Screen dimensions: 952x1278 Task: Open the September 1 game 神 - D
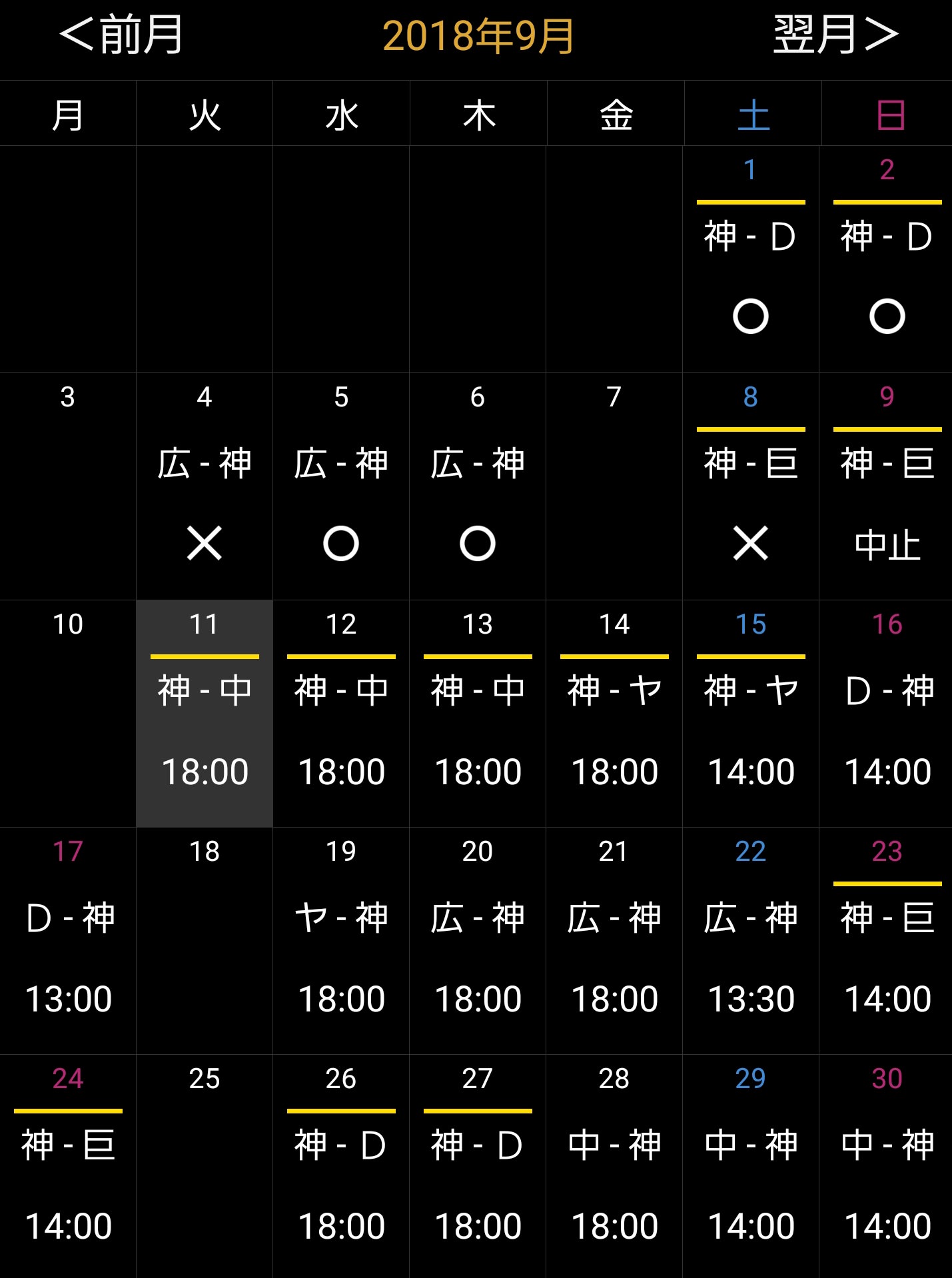click(x=751, y=260)
